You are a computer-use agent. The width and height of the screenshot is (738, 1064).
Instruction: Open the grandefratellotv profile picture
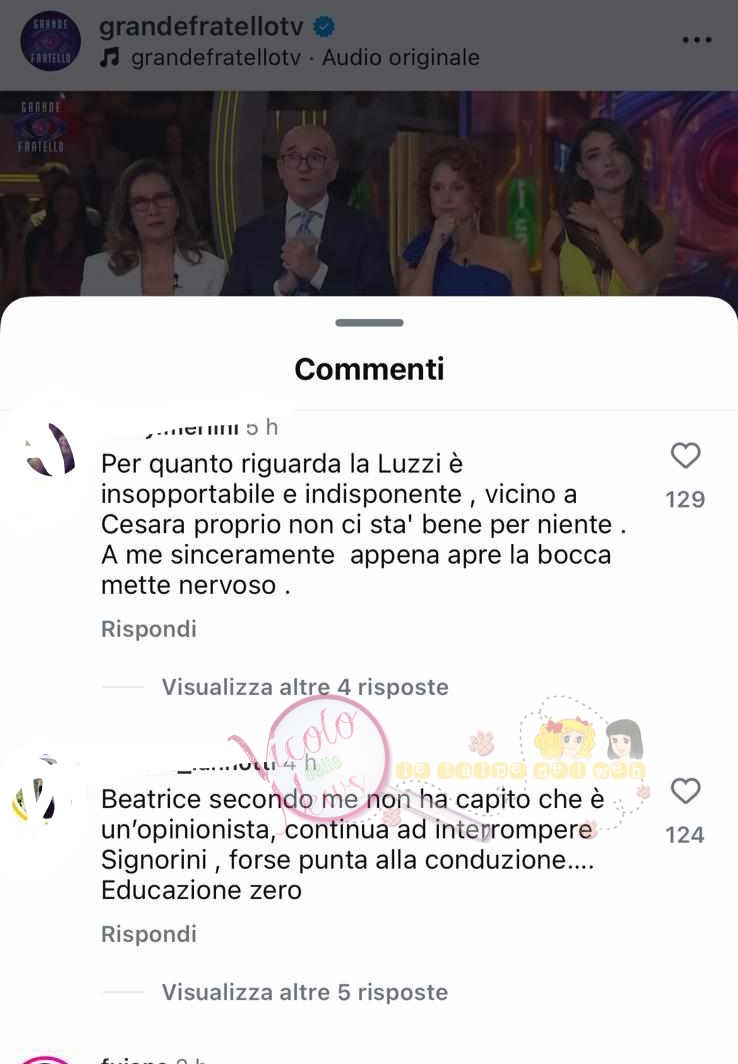click(x=50, y=41)
